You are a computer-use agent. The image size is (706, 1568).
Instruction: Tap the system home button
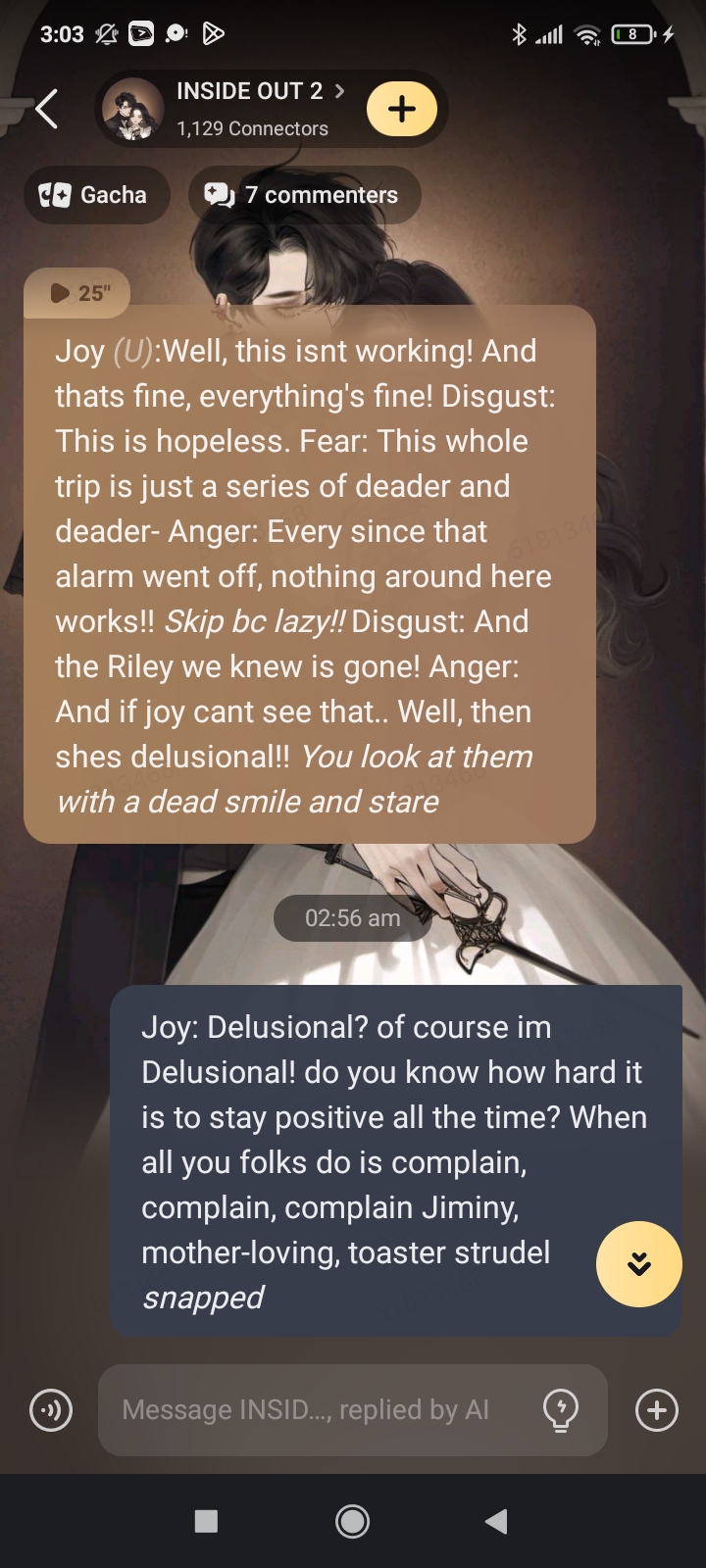[352, 1521]
